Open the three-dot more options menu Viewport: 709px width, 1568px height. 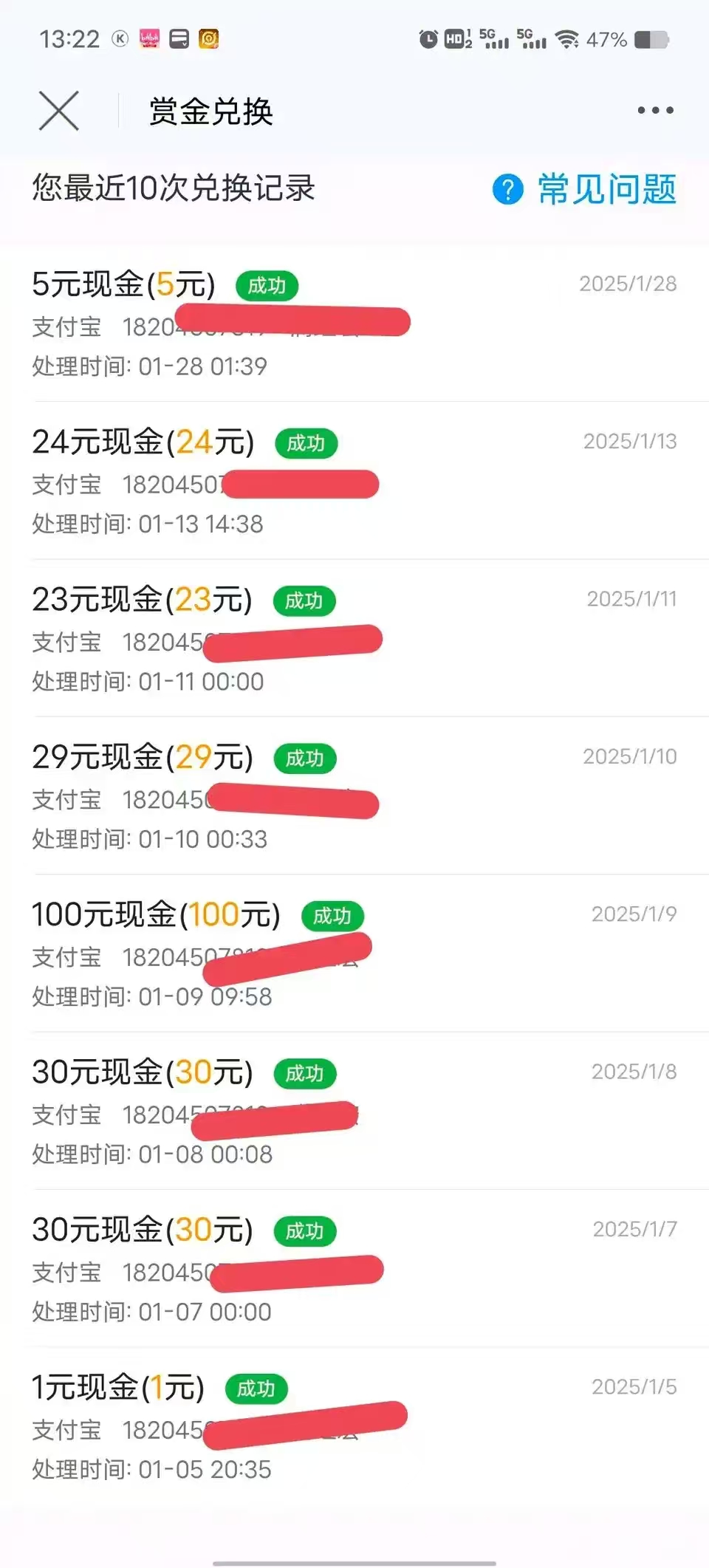[655, 111]
